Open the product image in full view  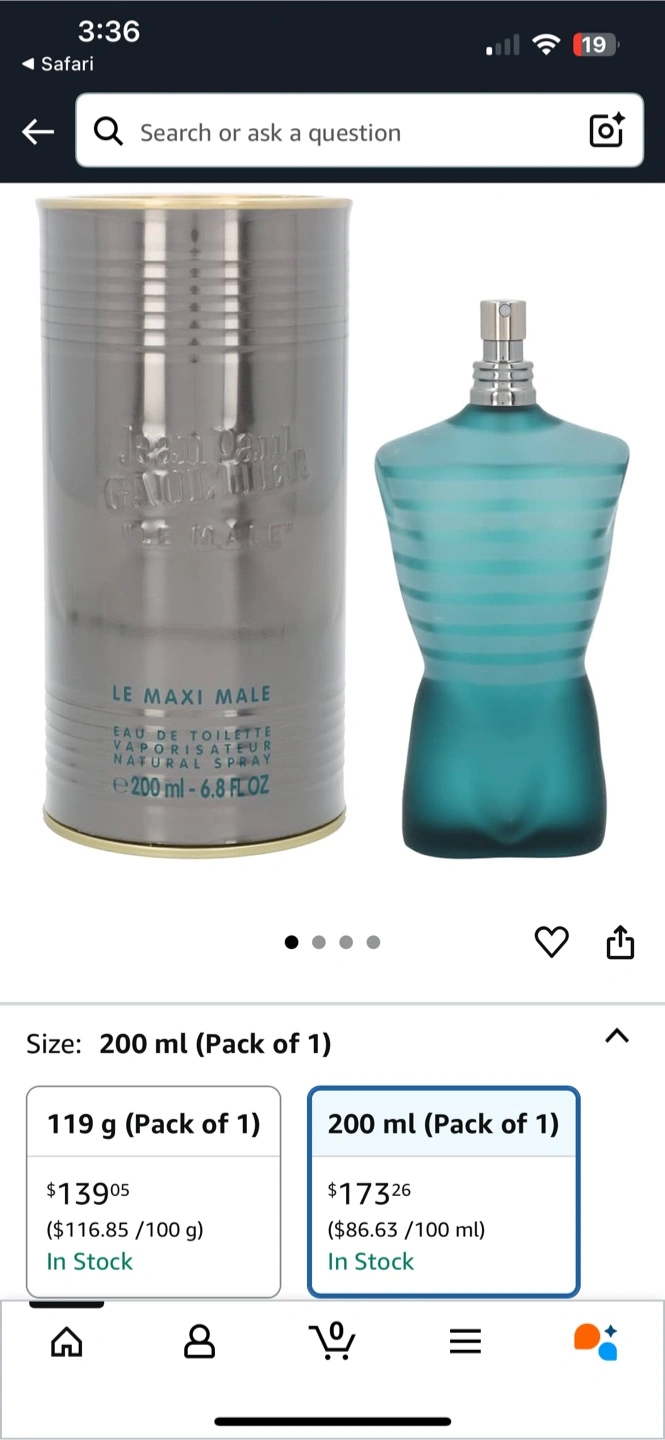pyautogui.click(x=332, y=540)
